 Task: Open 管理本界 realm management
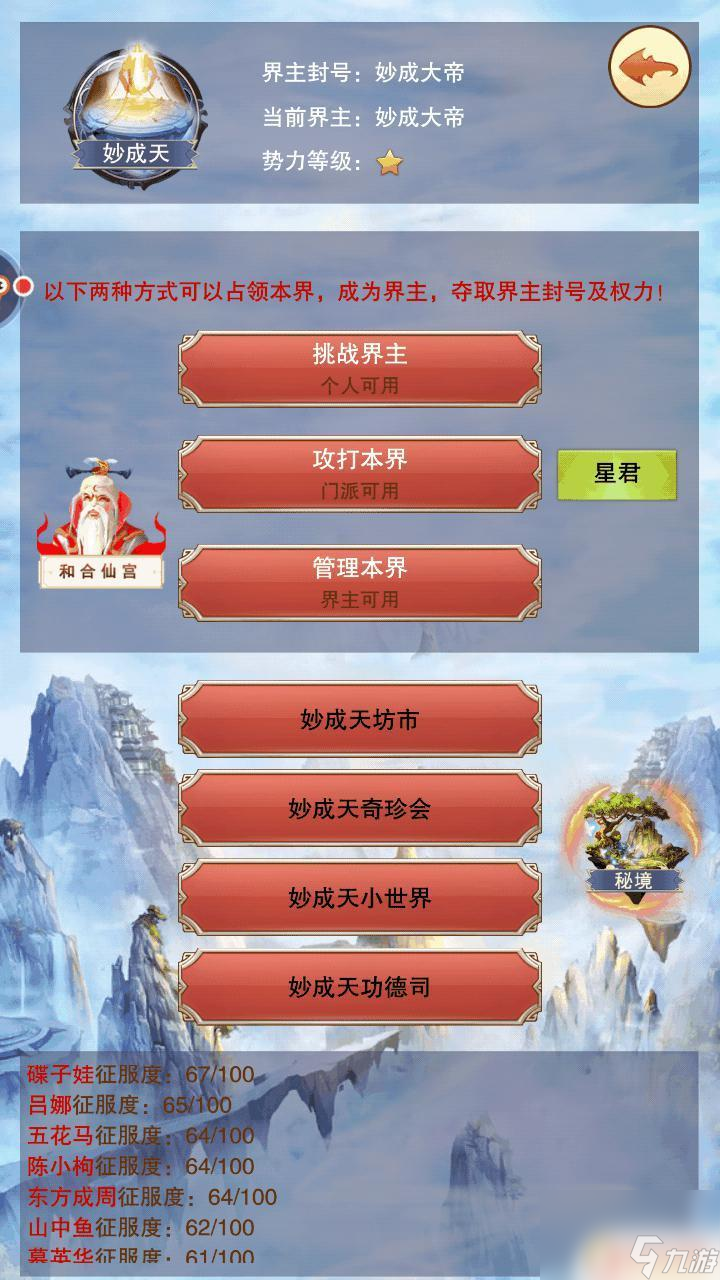point(360,582)
